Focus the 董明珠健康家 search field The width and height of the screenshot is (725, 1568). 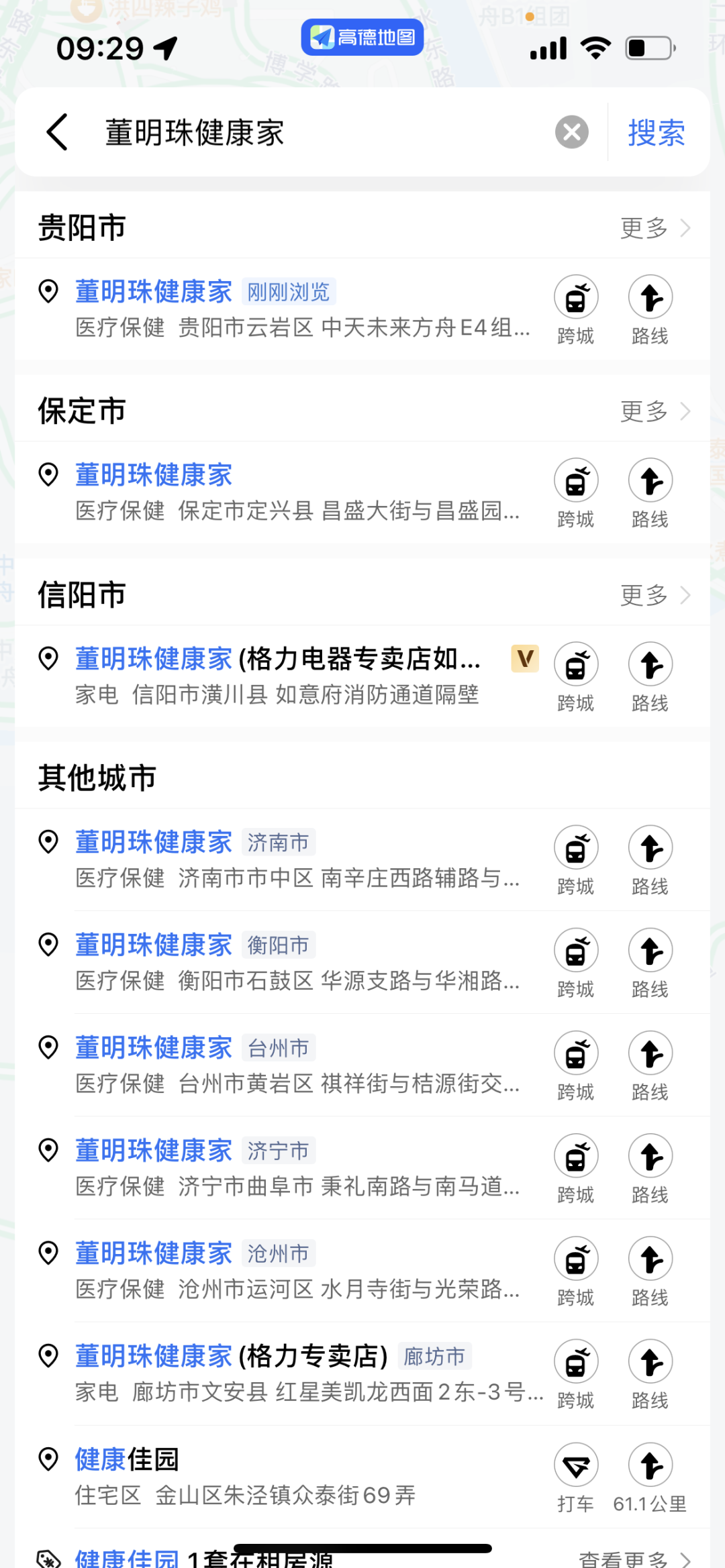(x=322, y=132)
